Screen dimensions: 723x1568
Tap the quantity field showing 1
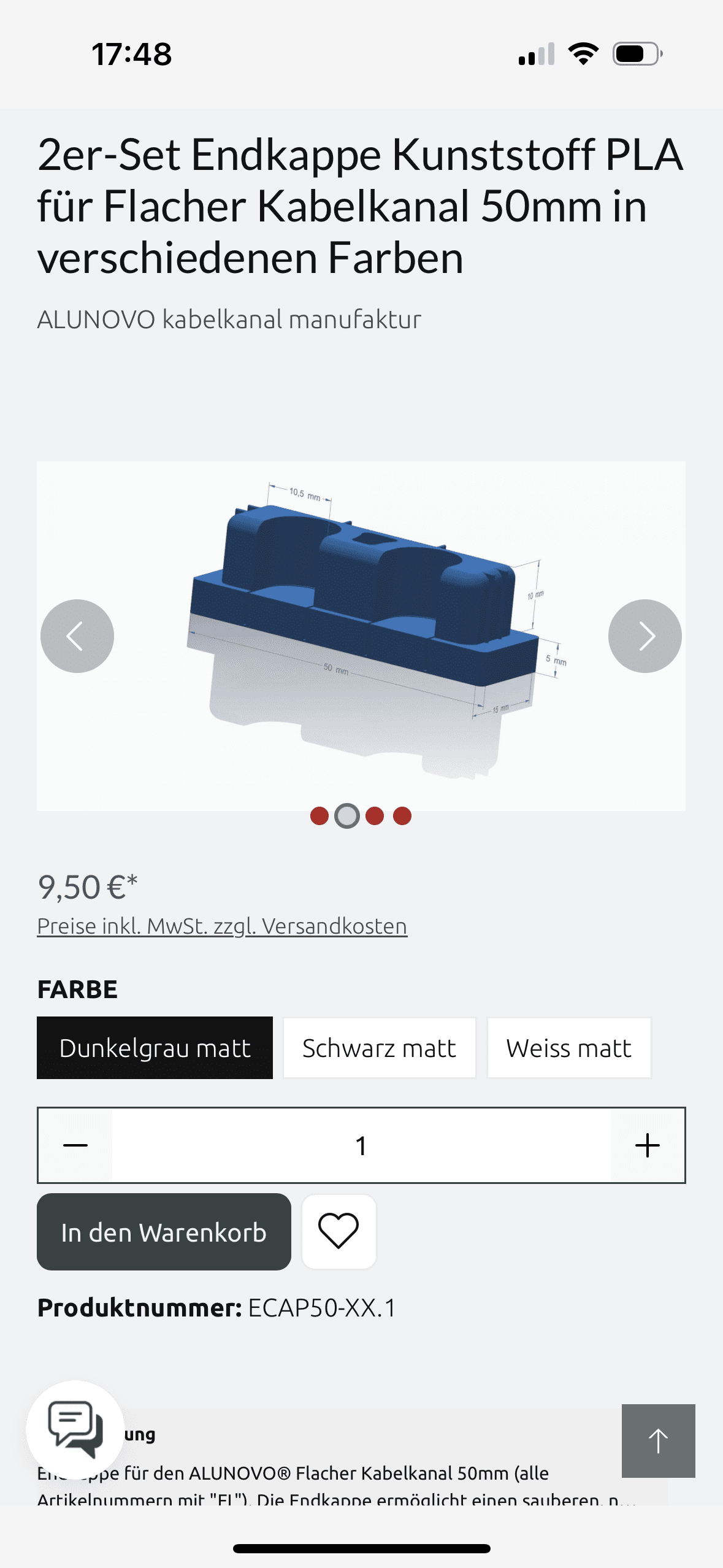tap(361, 1145)
